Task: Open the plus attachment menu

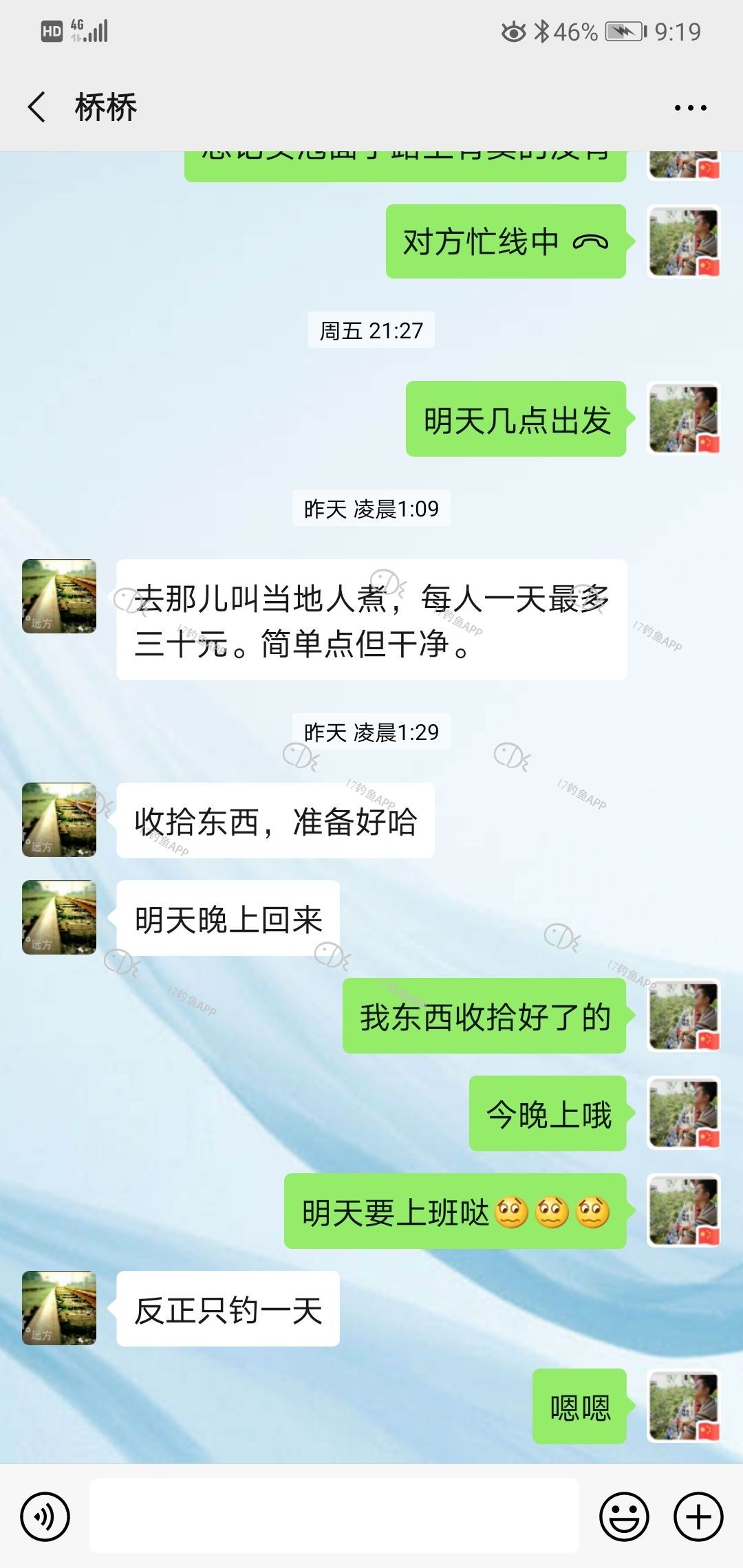Action: 698,1516
